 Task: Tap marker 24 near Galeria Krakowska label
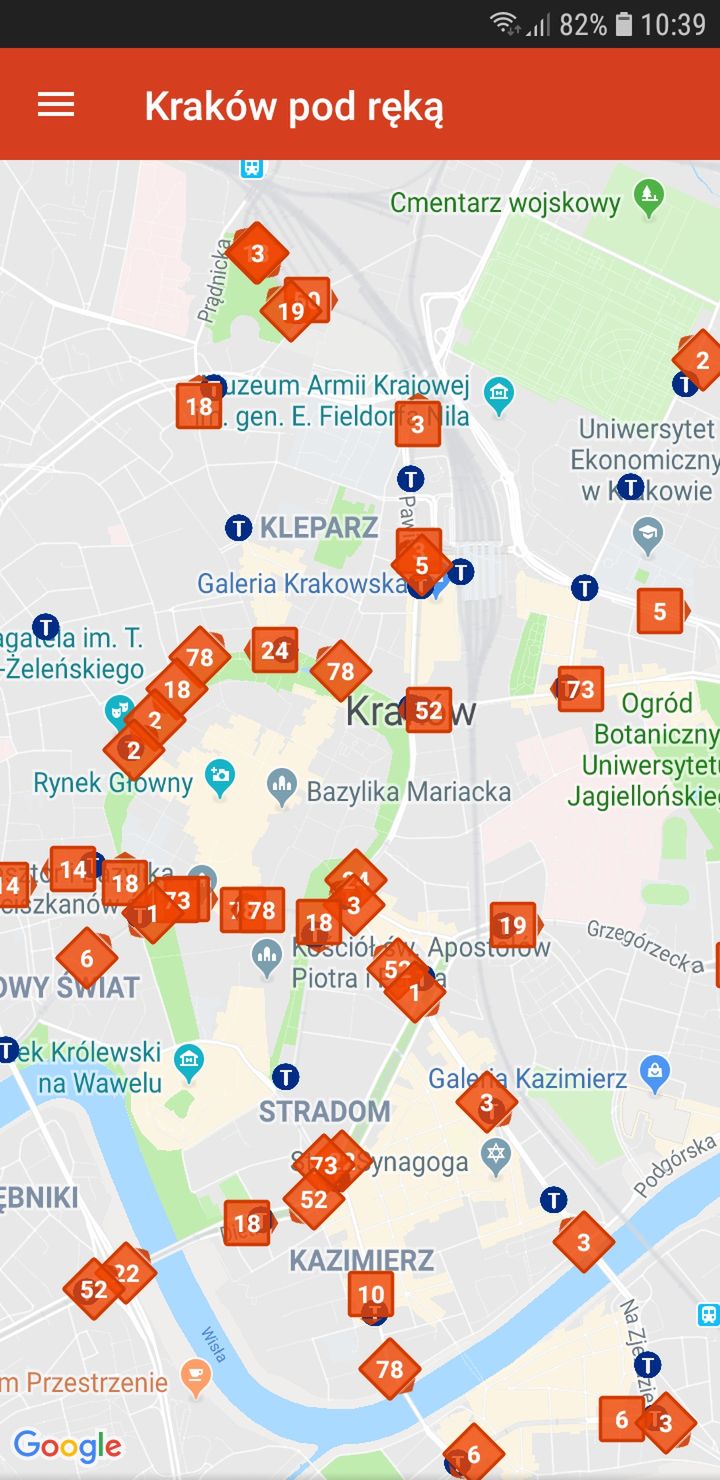point(275,651)
